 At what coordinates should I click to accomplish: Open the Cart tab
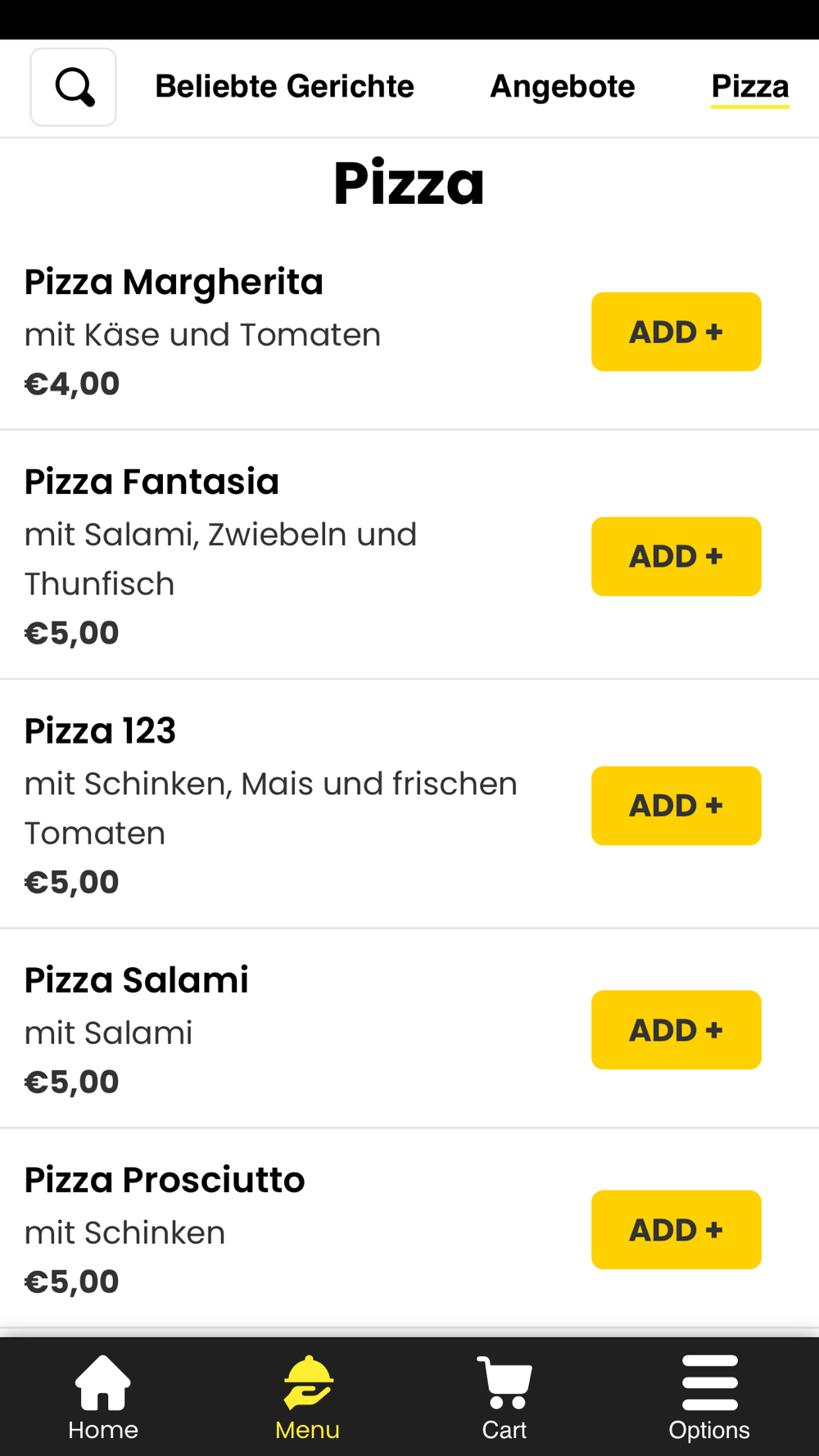(x=505, y=1397)
